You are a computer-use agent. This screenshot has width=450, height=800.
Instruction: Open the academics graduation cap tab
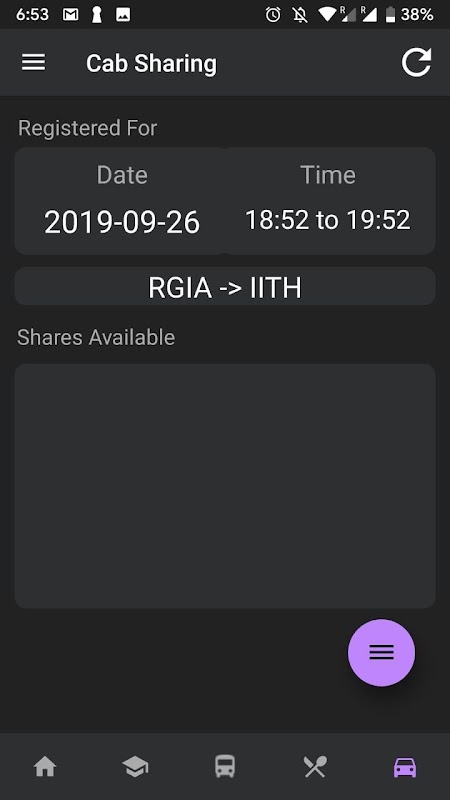[x=135, y=766]
